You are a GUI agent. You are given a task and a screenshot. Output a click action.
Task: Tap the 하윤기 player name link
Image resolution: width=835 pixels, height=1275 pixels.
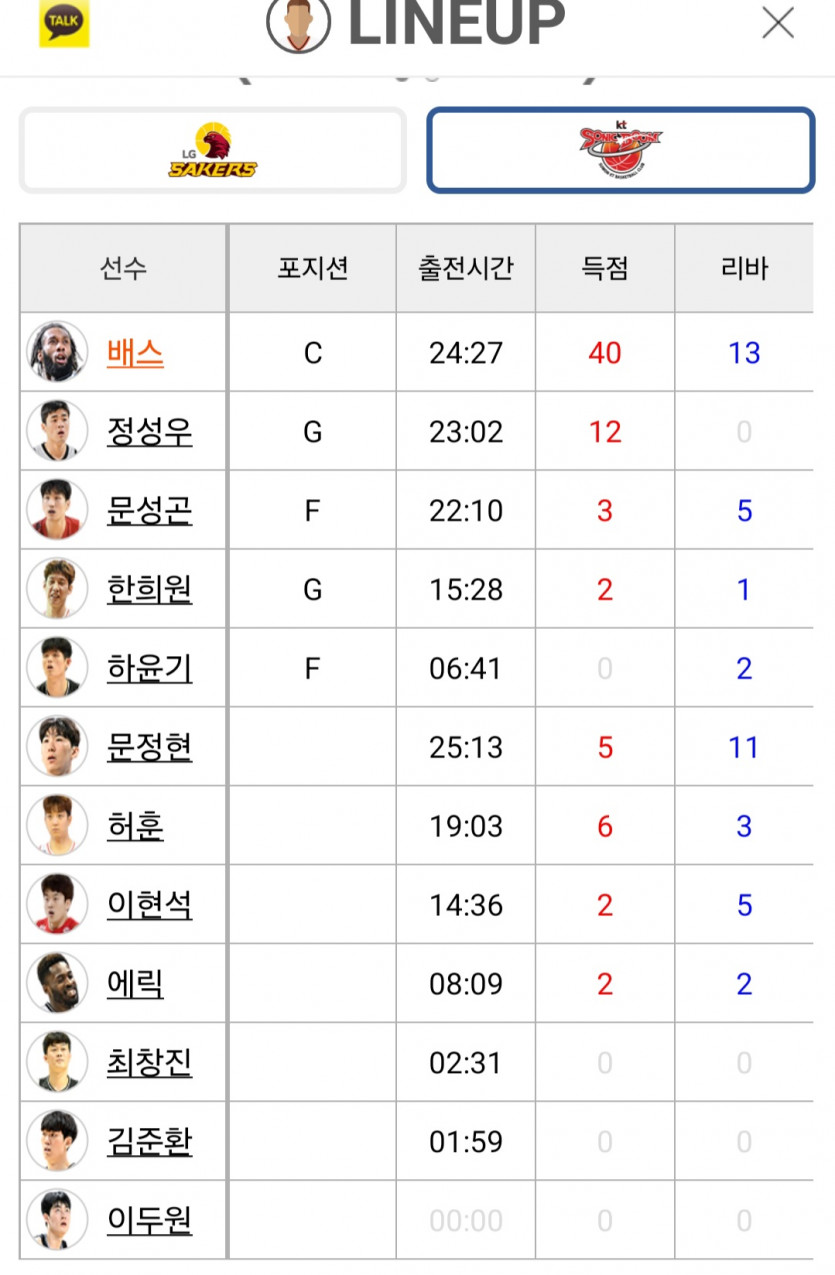tap(149, 669)
